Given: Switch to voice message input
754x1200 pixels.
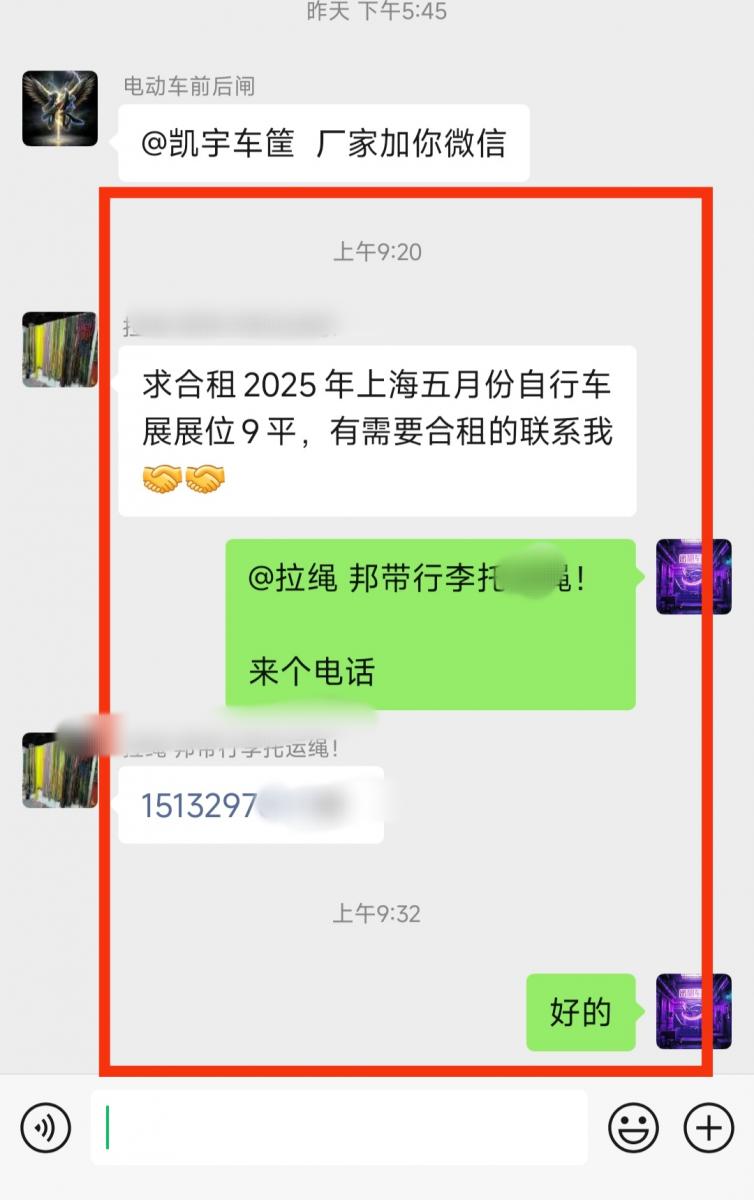Looking at the screenshot, I should click(45, 1128).
